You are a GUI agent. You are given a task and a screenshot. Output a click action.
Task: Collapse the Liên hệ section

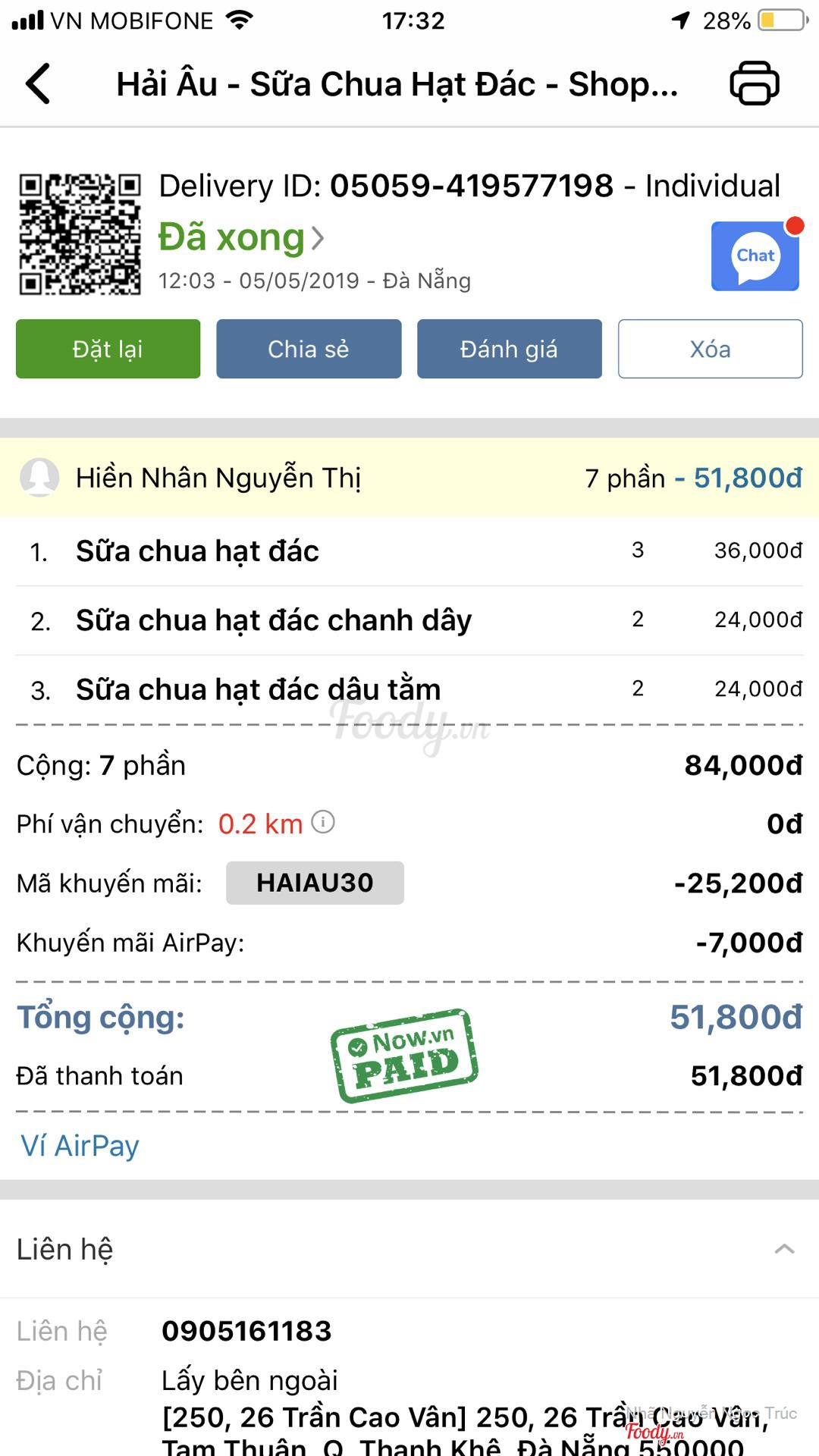[x=785, y=1249]
